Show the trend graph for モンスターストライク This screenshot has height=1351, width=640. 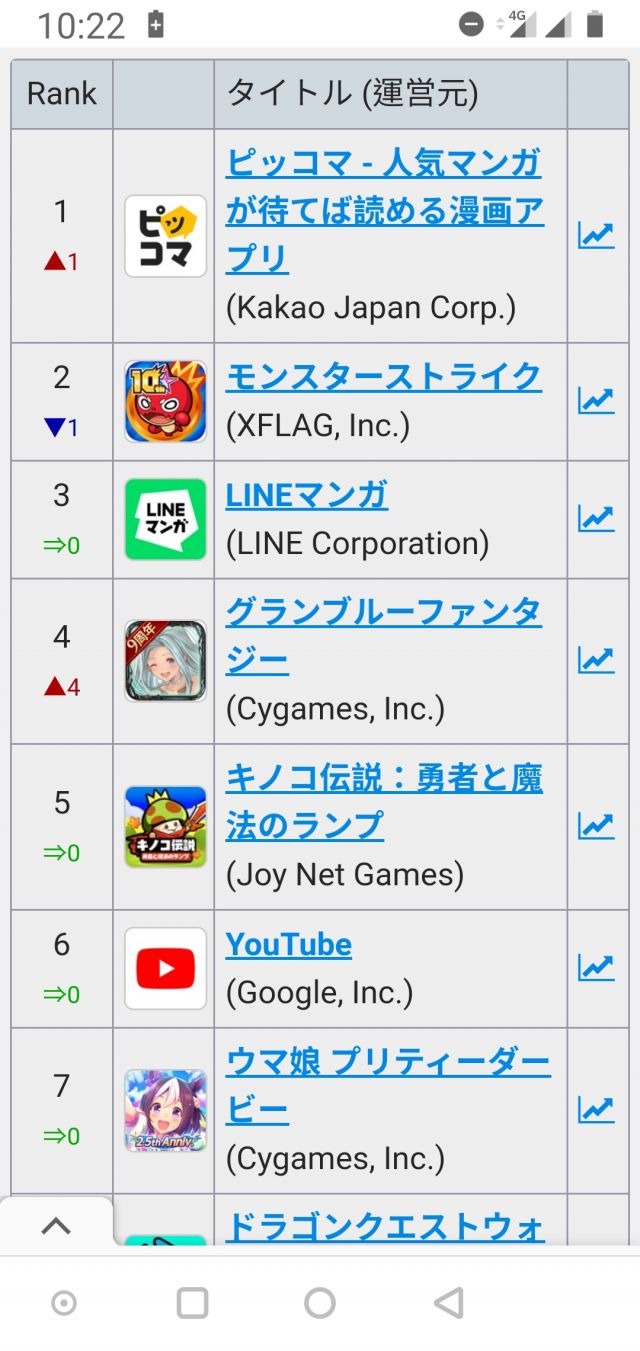596,401
